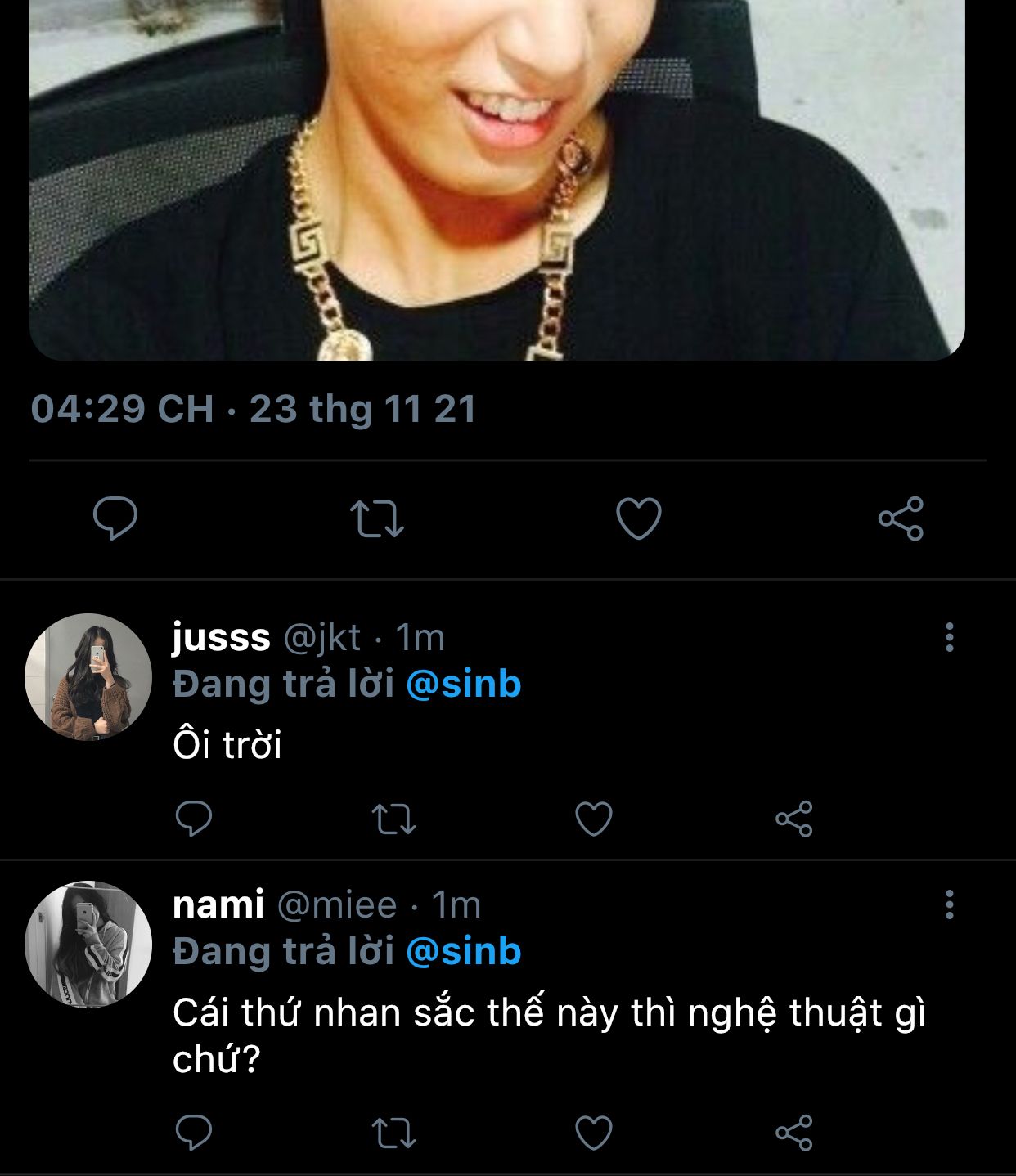Reply to jusss's comment
1016x1176 pixels.
point(194,819)
